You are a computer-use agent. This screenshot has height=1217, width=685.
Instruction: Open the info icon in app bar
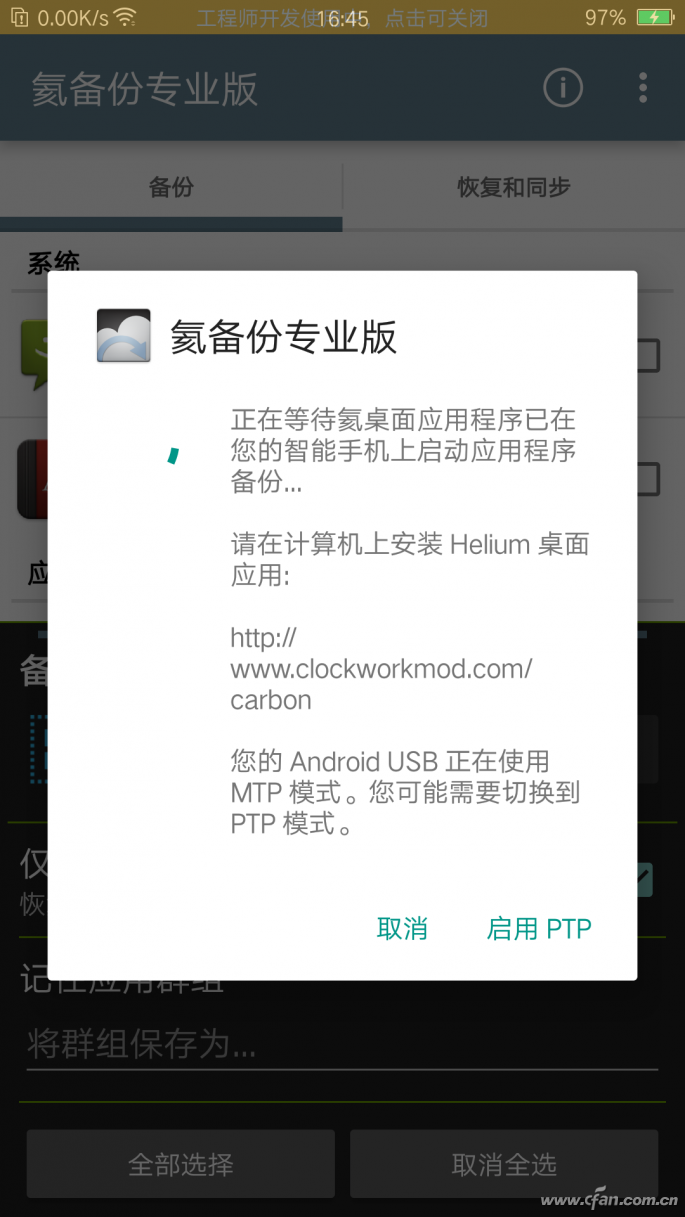563,89
